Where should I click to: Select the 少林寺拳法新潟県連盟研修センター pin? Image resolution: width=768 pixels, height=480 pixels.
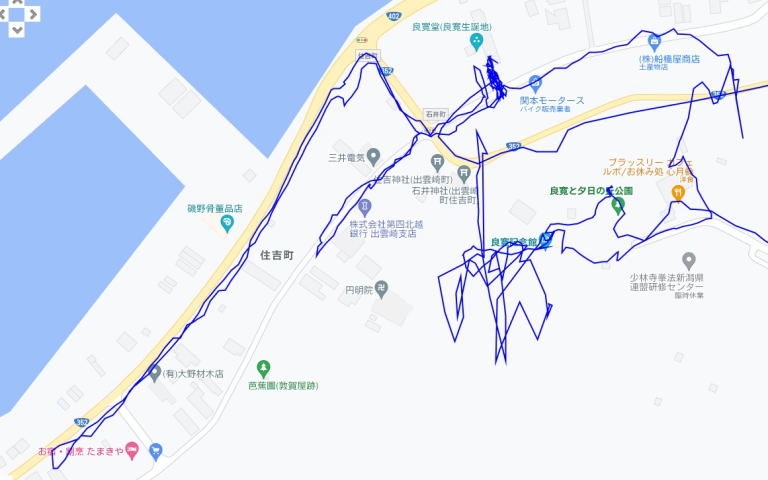tap(688, 261)
